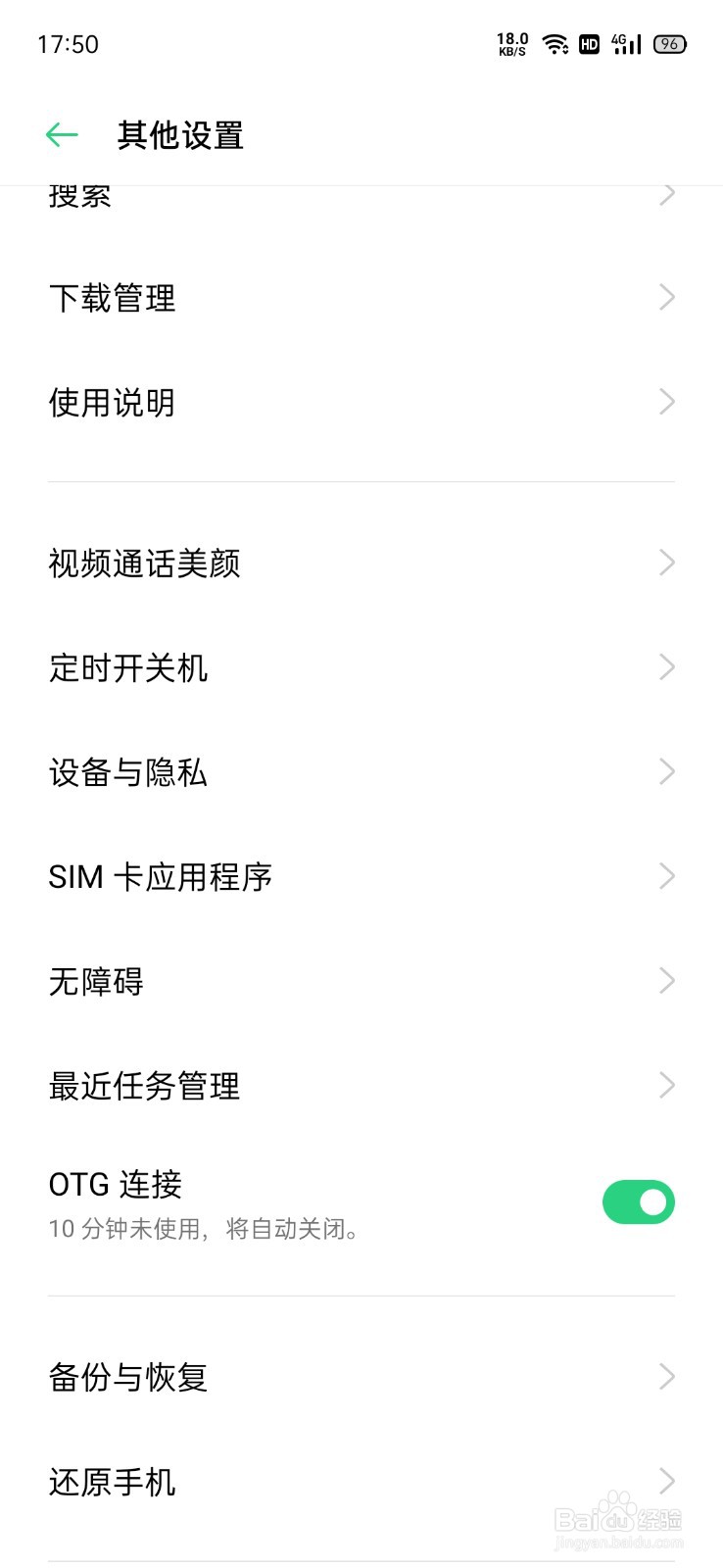723x1568 pixels.
Task: Expand 视频通话美颜 settings via its chevron
Action: click(665, 563)
